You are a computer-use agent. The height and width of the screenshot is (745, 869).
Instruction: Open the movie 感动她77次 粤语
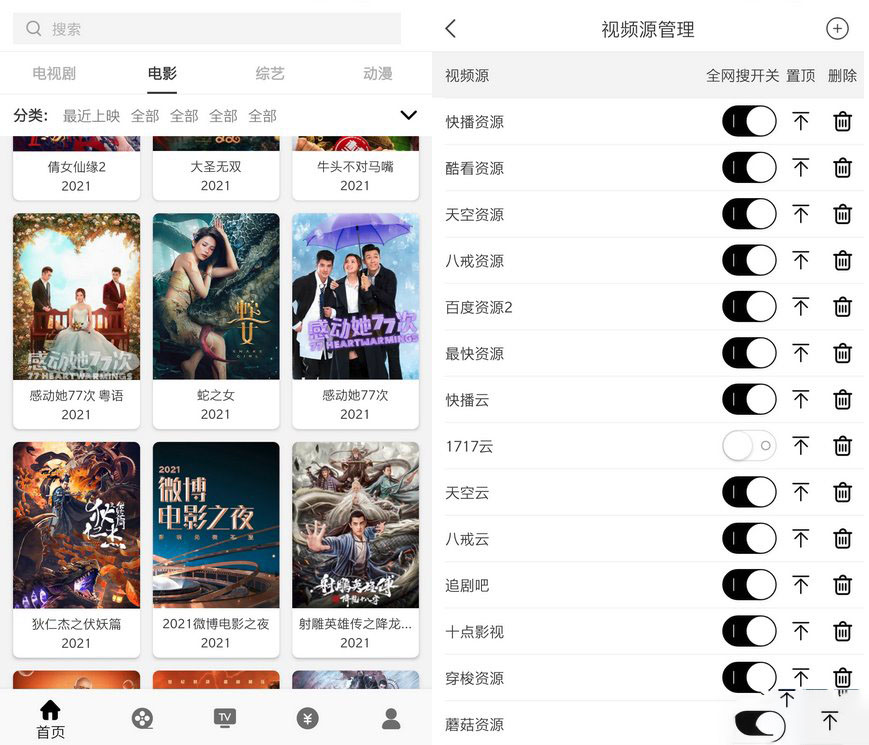[x=76, y=320]
